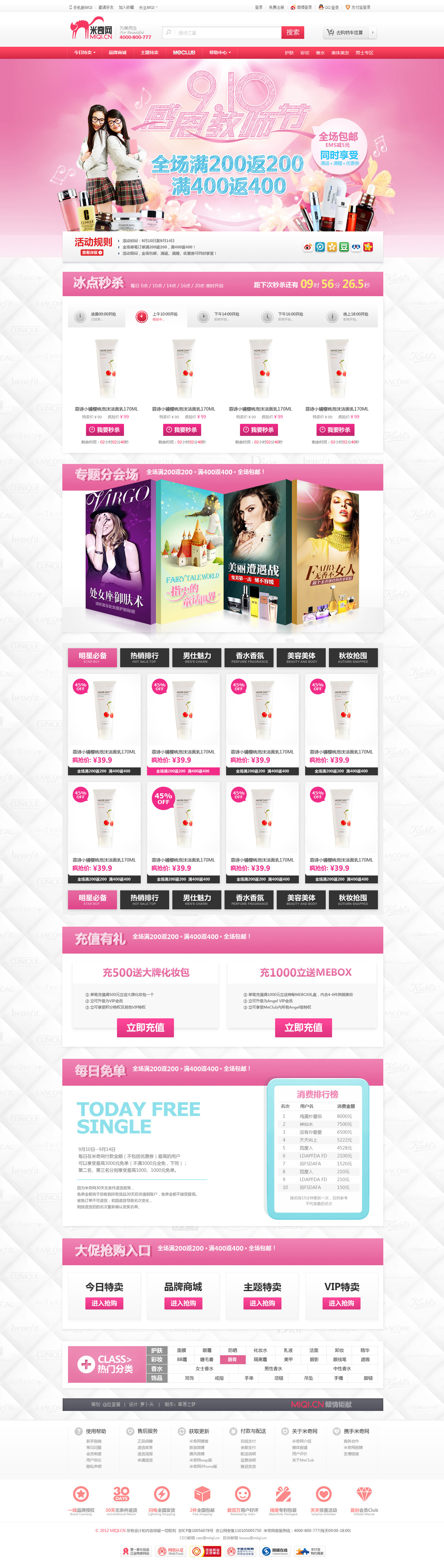Open 去购物车结算 cart checkout
The image size is (444, 1568).
point(345,33)
